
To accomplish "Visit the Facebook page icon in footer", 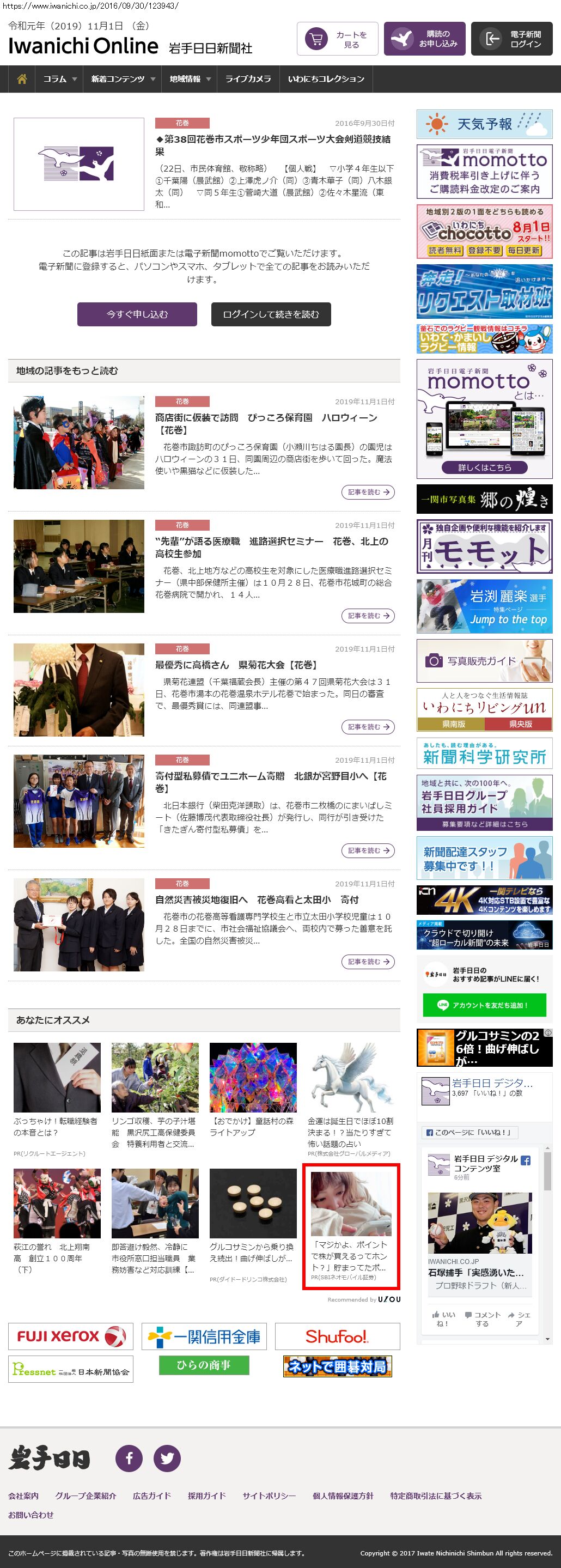I will click(129, 1458).
